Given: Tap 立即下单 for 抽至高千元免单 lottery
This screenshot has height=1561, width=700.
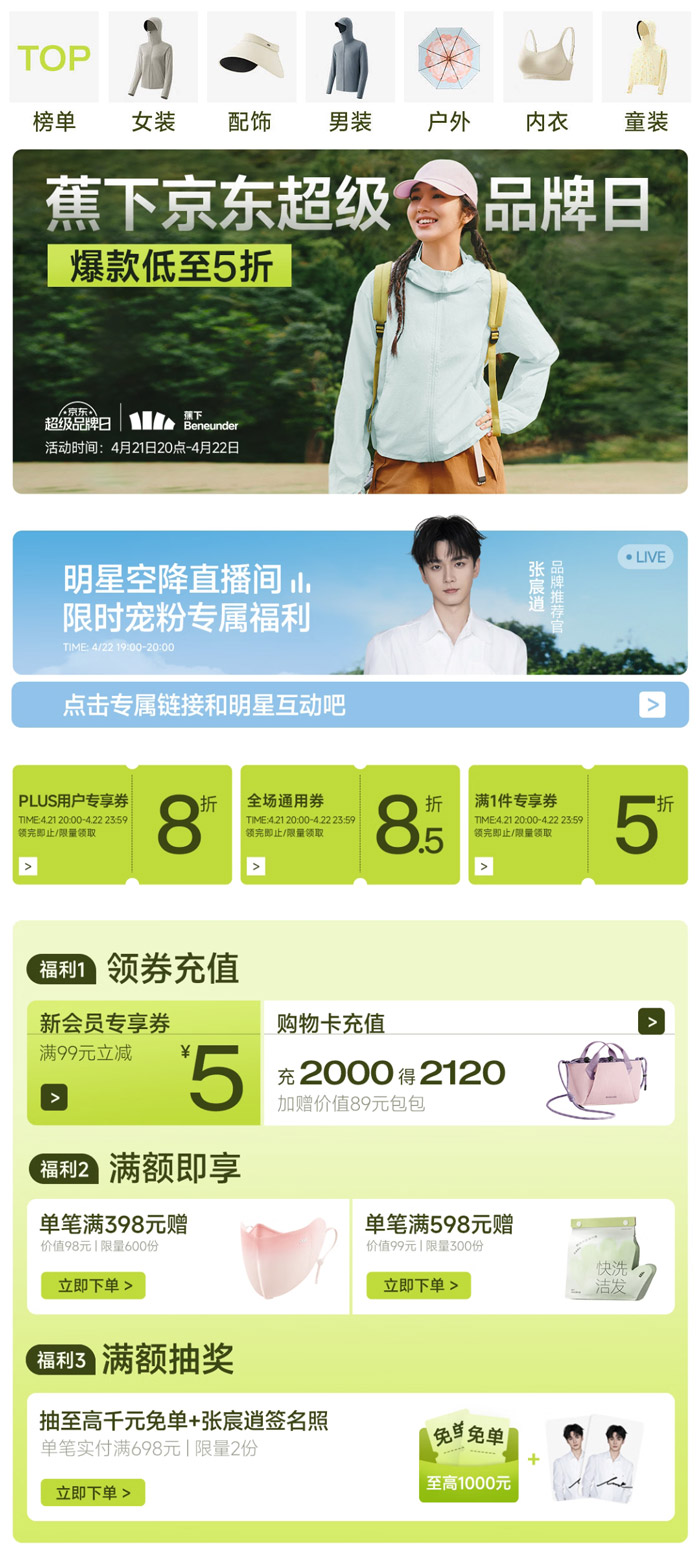Looking at the screenshot, I should coord(93,1492).
